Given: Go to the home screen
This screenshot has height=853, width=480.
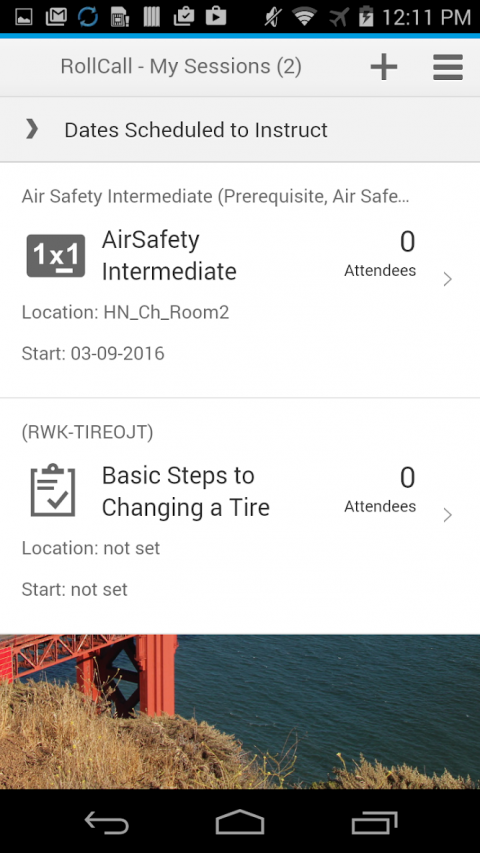Looking at the screenshot, I should [x=240, y=823].
